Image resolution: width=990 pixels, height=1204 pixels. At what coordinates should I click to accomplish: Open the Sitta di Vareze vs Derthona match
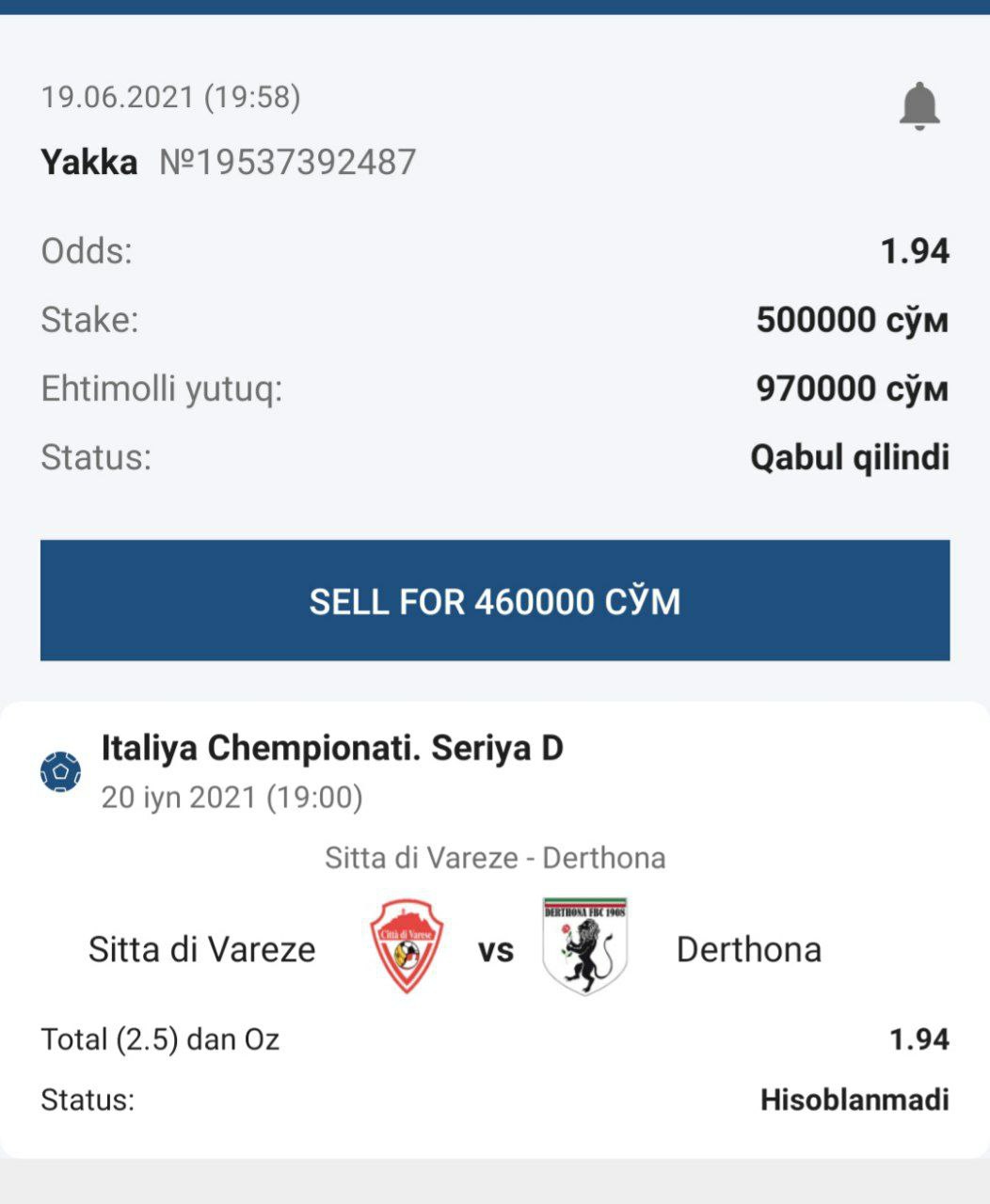495,948
